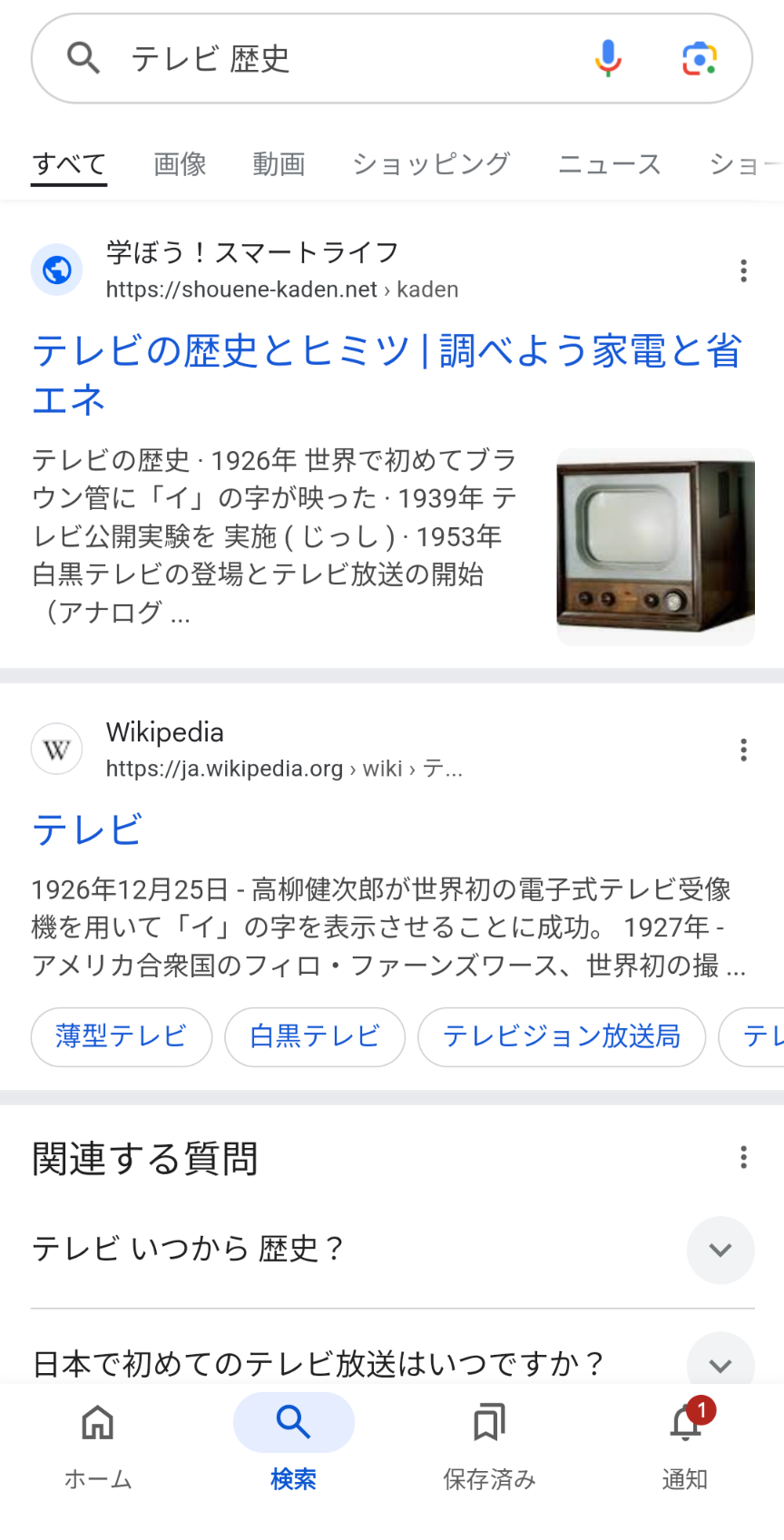Go to the ホーム tab
This screenshot has height=1540, width=784.
pos(98,1441)
